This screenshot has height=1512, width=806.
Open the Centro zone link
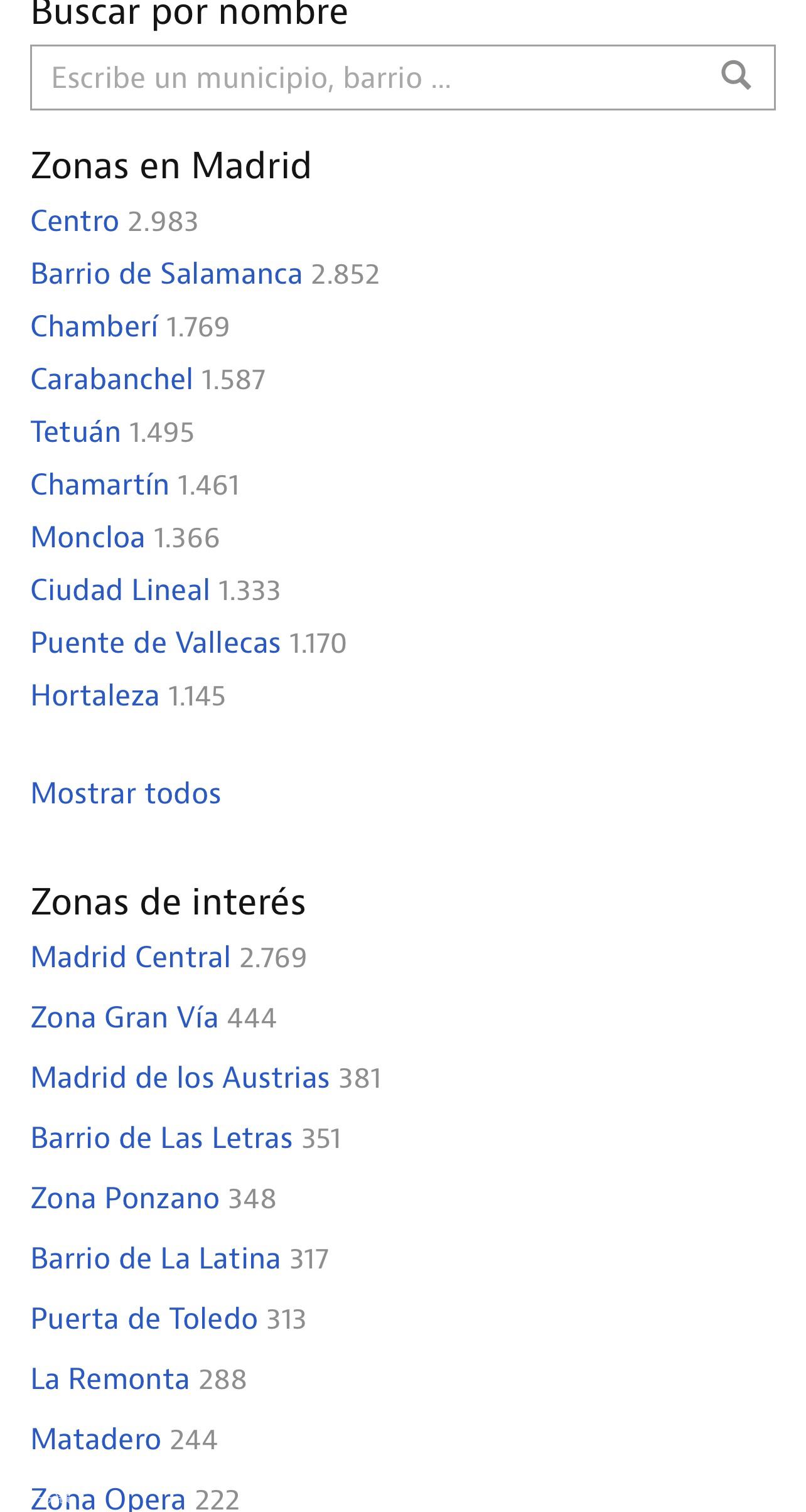coord(75,222)
